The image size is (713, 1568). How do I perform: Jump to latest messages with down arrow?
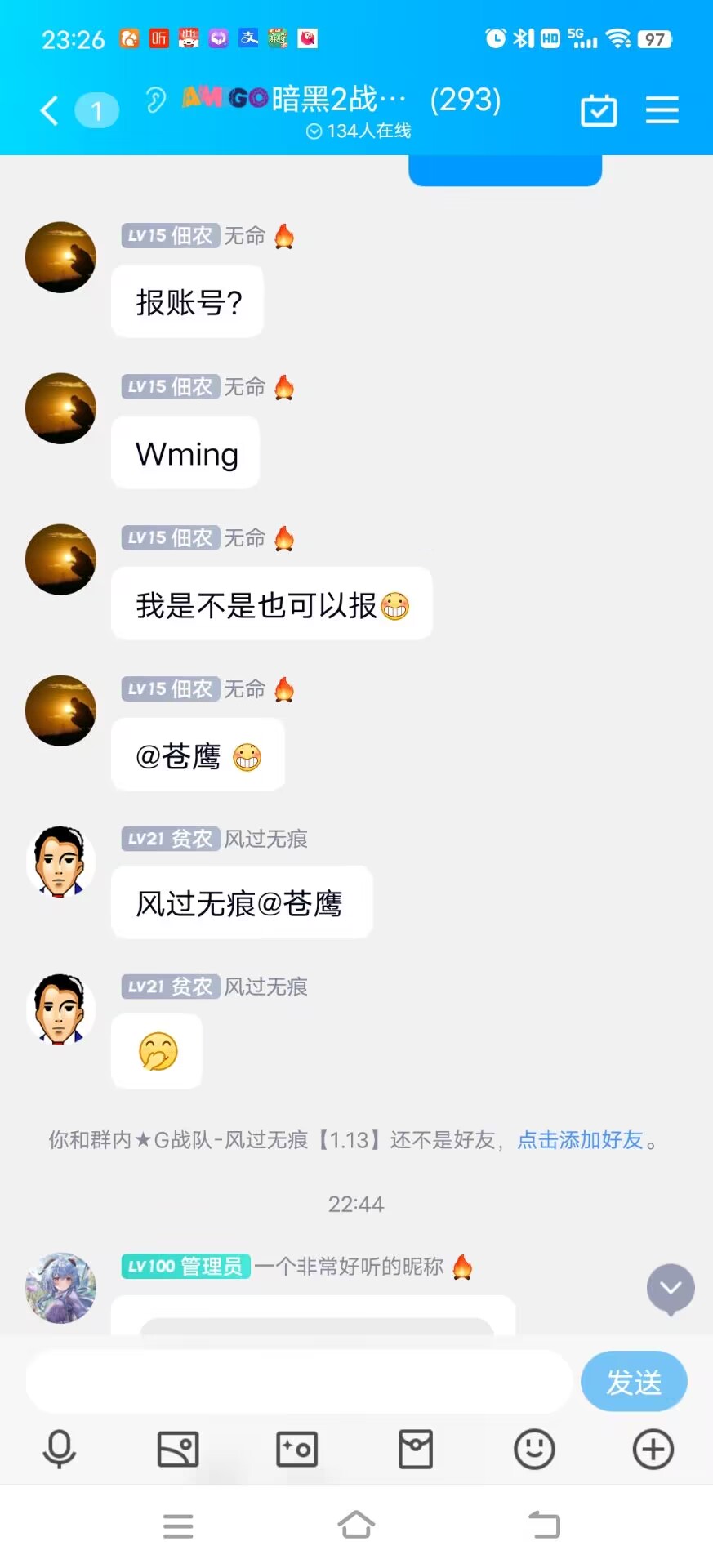(671, 1289)
